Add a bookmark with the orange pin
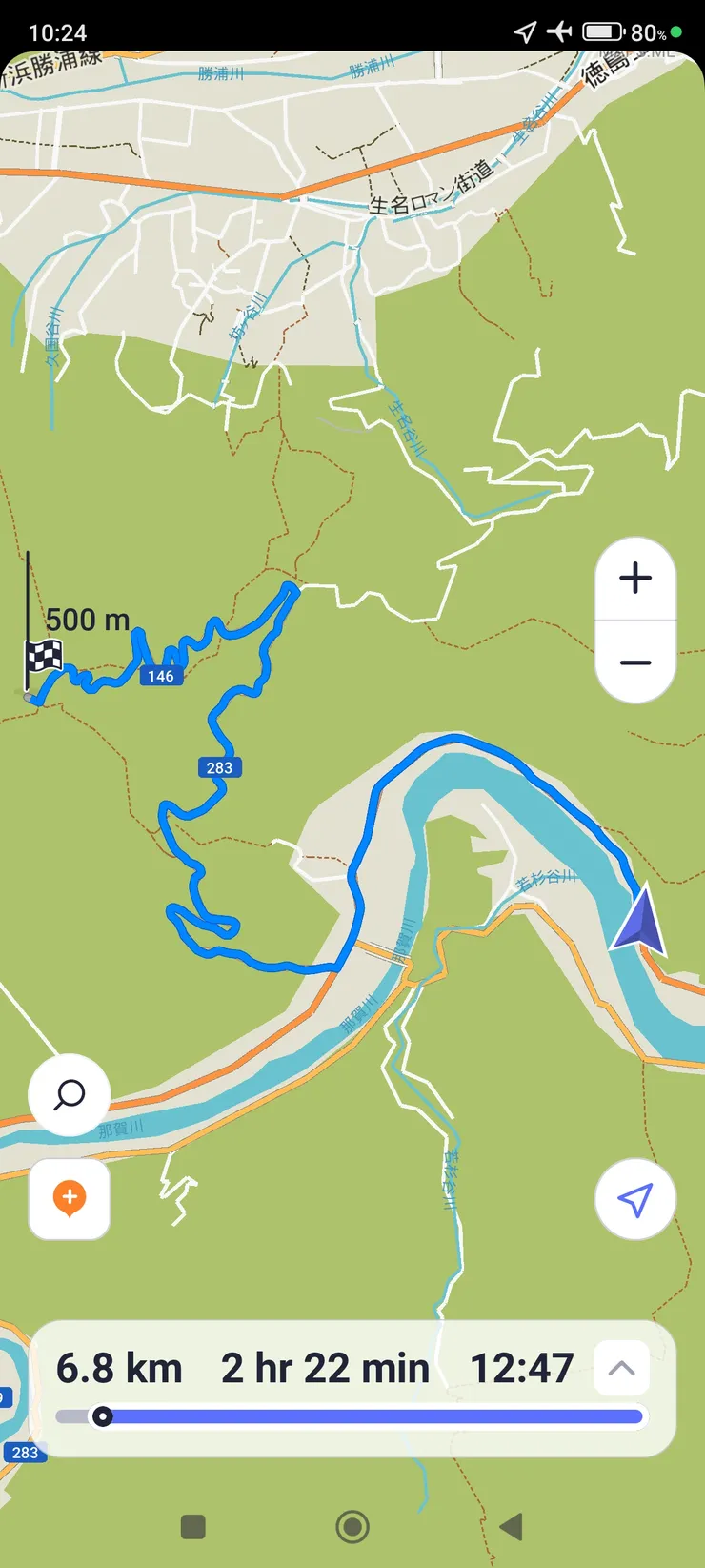Viewport: 705px width, 1568px height. point(70,1198)
